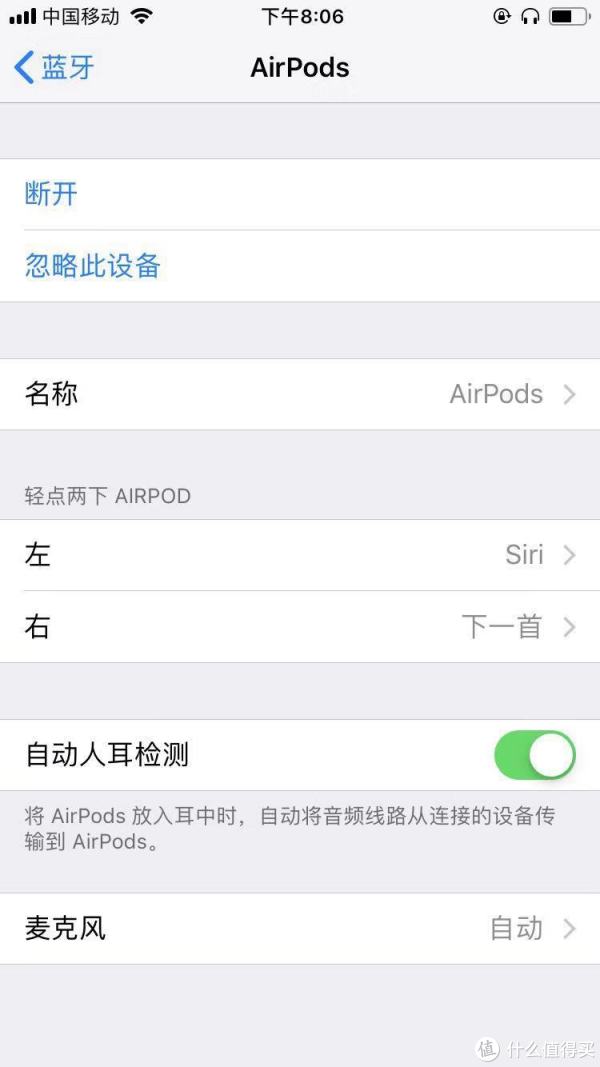Disable the 自动人耳检测 switch
The image size is (600, 1067).
[x=535, y=755]
